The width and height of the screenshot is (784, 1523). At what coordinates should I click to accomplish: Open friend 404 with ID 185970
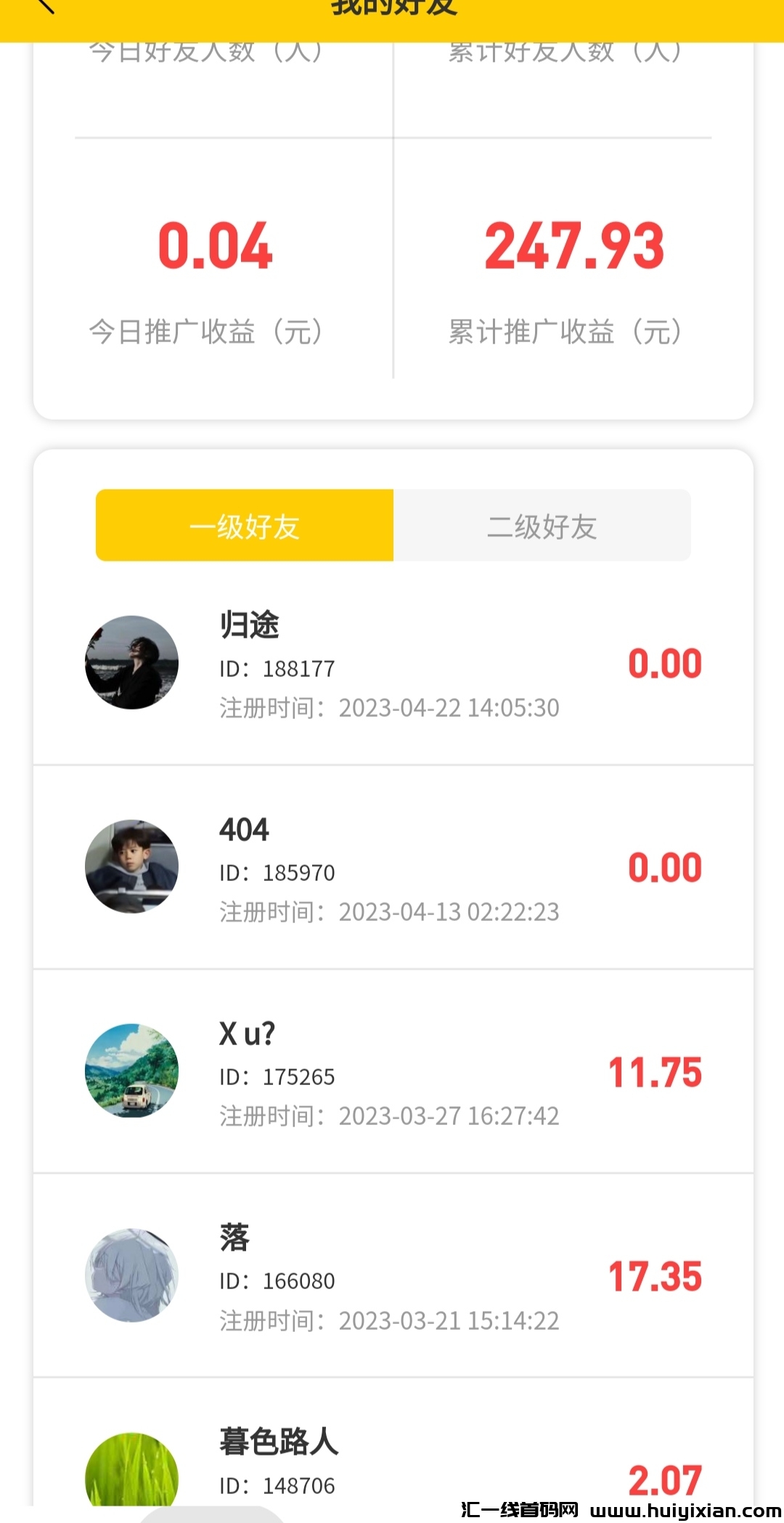click(x=392, y=867)
